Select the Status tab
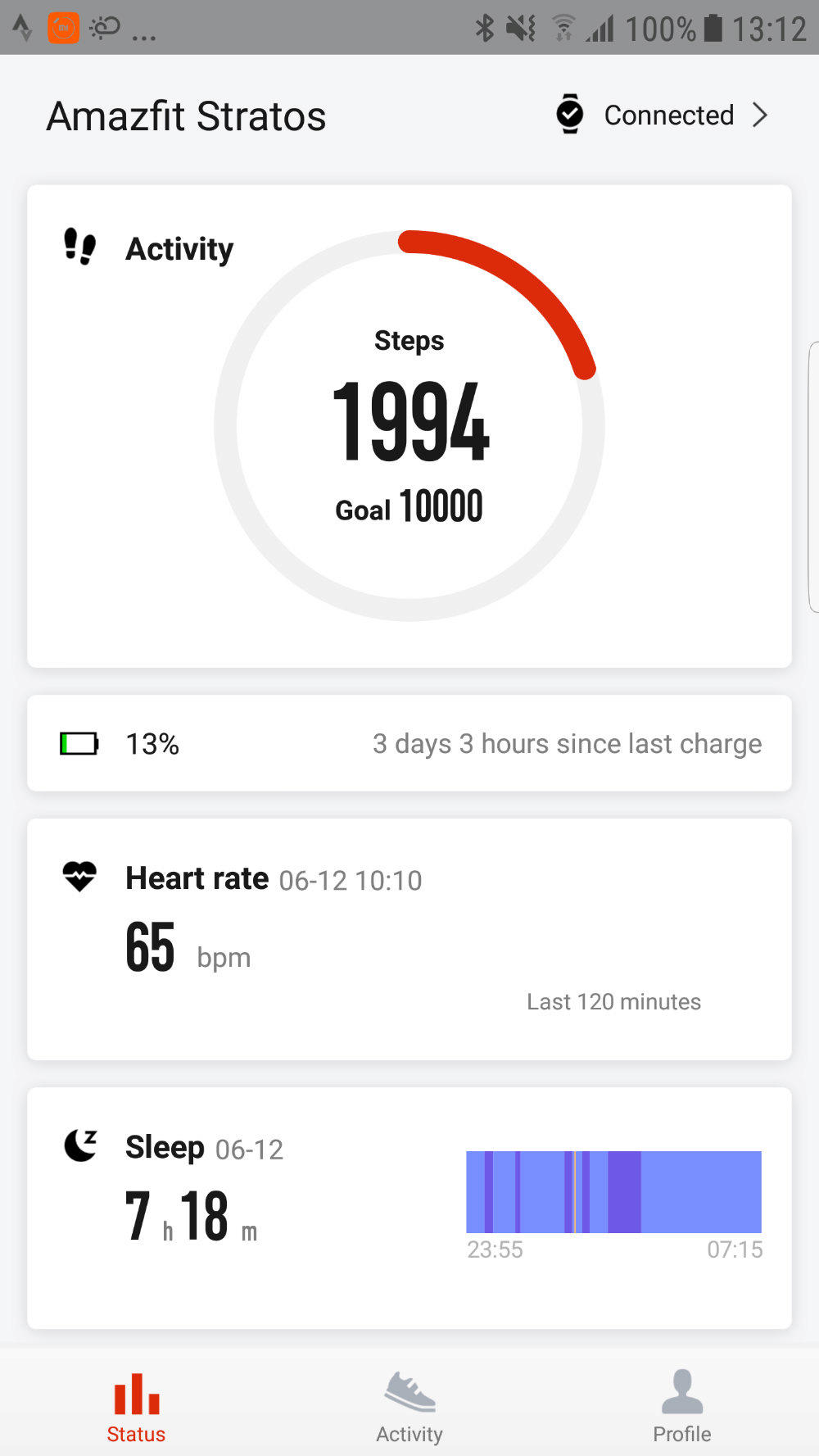This screenshot has height=1456, width=819. pyautogui.click(x=136, y=1408)
